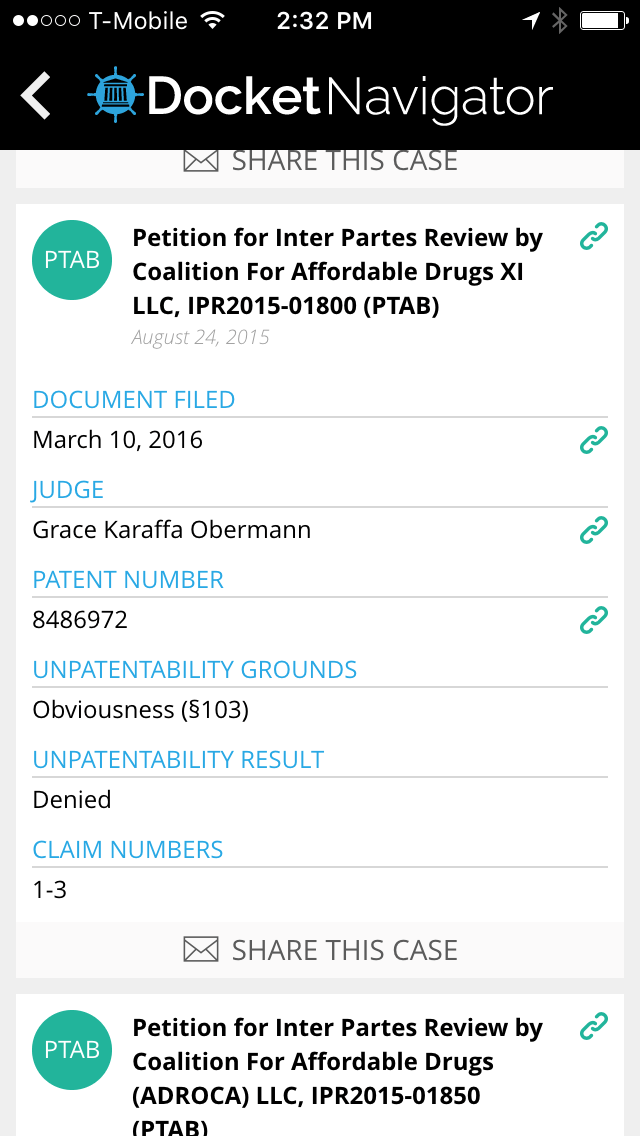The width and height of the screenshot is (640, 1136).
Task: Open link icon for judge Grace Karaffa Obermann
Action: [594, 530]
